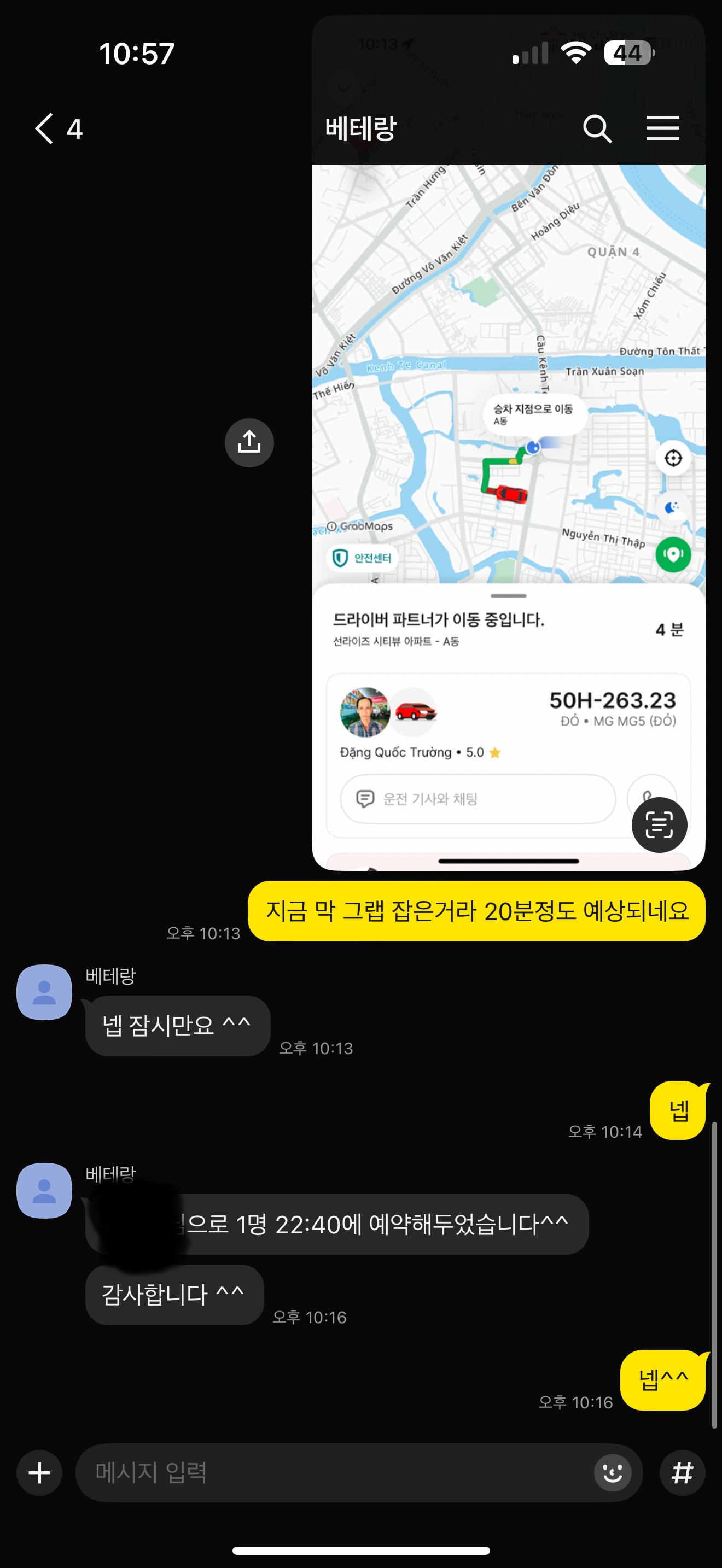Open the emoticon picker
The height and width of the screenshot is (1568, 722).
tap(612, 1472)
